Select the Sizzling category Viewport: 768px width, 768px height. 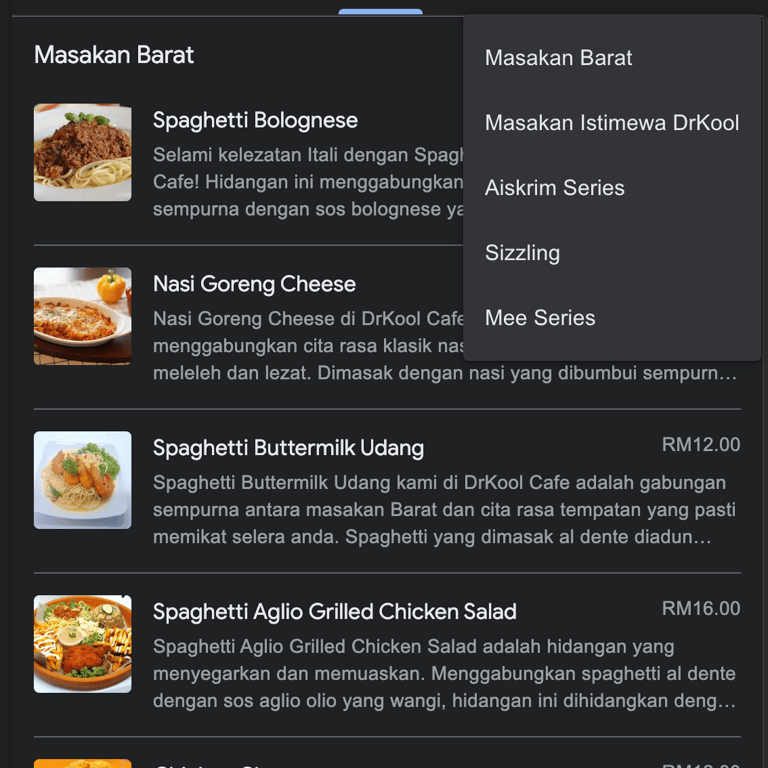pos(523,253)
